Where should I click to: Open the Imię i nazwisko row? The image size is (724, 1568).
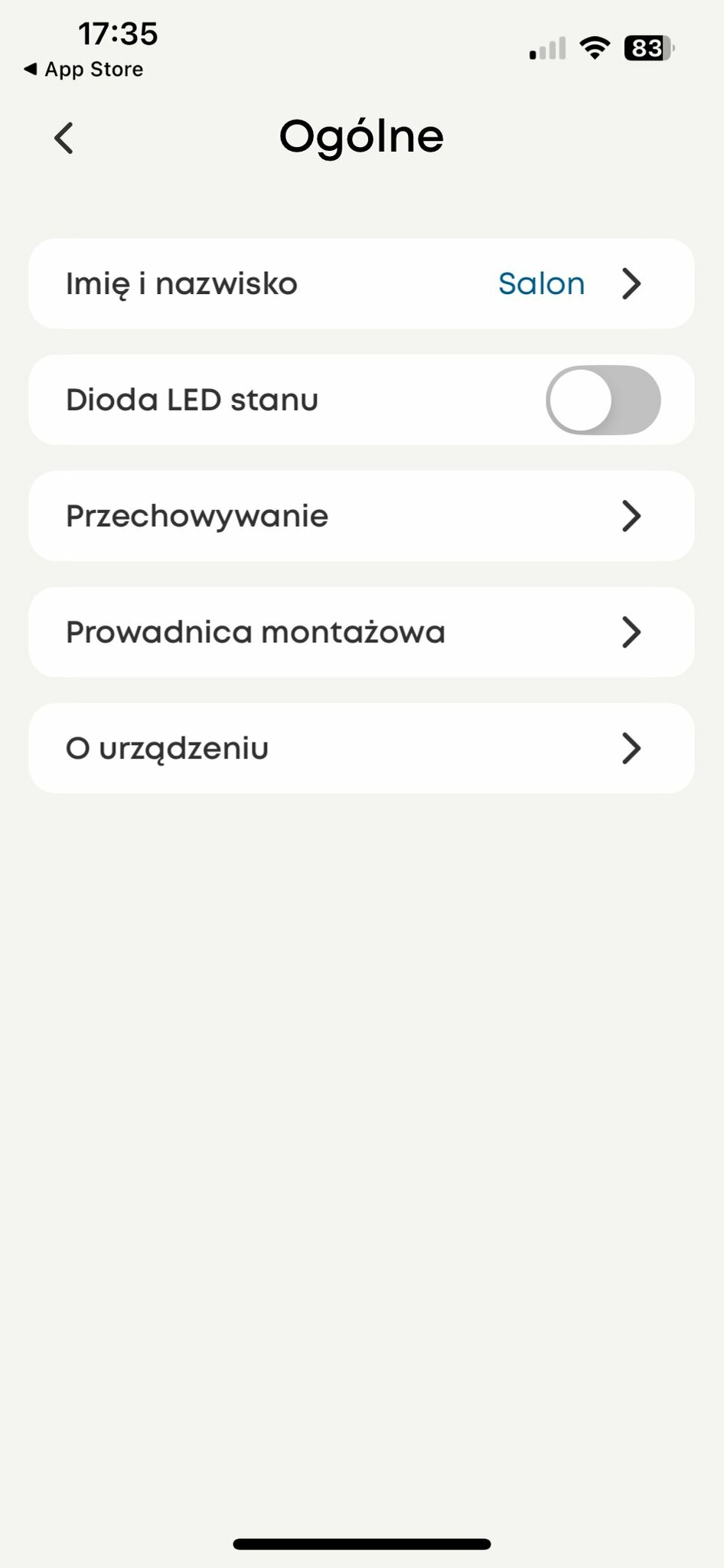[x=361, y=283]
